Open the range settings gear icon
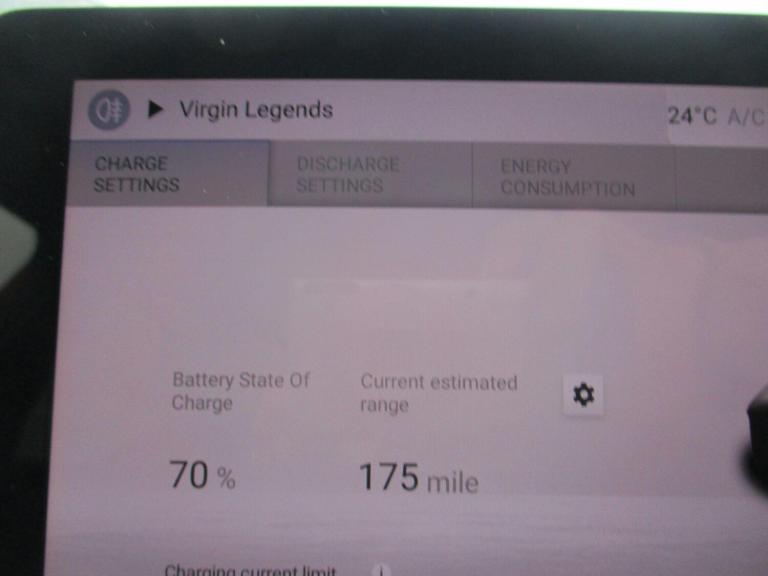768x576 pixels. click(x=583, y=395)
